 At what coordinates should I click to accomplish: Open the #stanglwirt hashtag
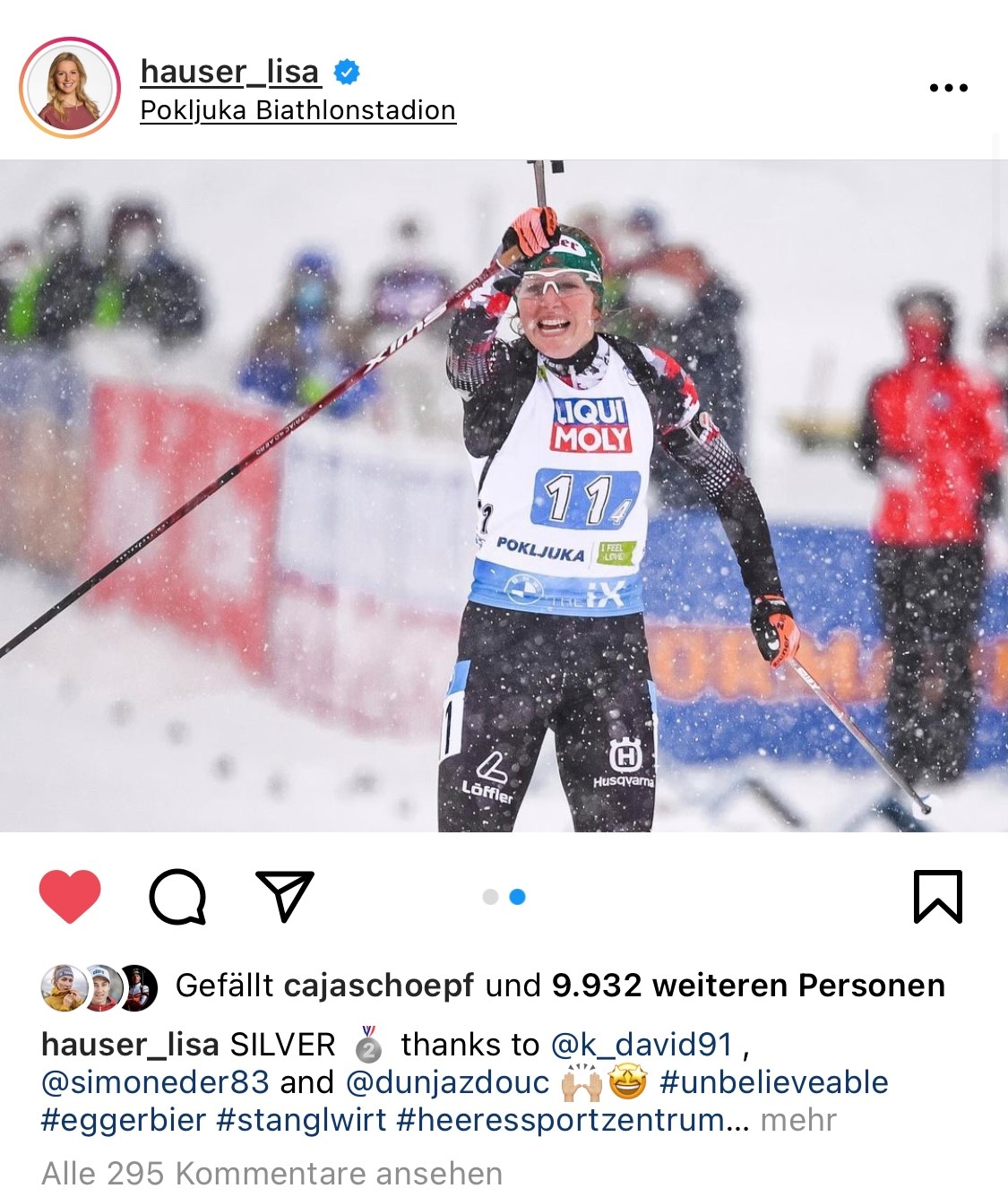pos(301,1120)
